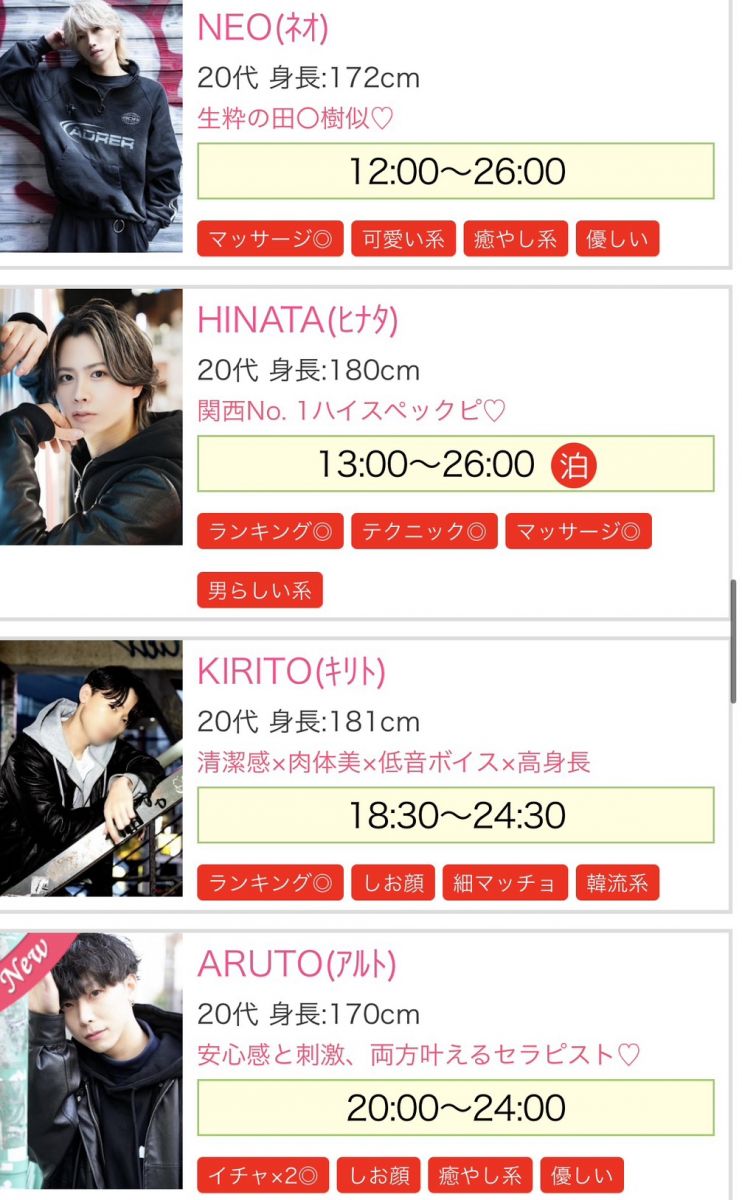
Task: Select the イチャ×2◎ tag on ARUTO's card
Action: coord(262,1175)
